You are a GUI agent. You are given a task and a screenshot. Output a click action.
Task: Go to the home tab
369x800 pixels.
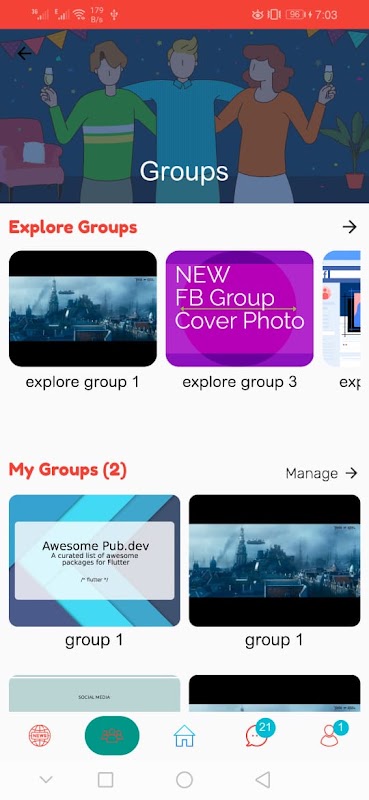click(184, 736)
